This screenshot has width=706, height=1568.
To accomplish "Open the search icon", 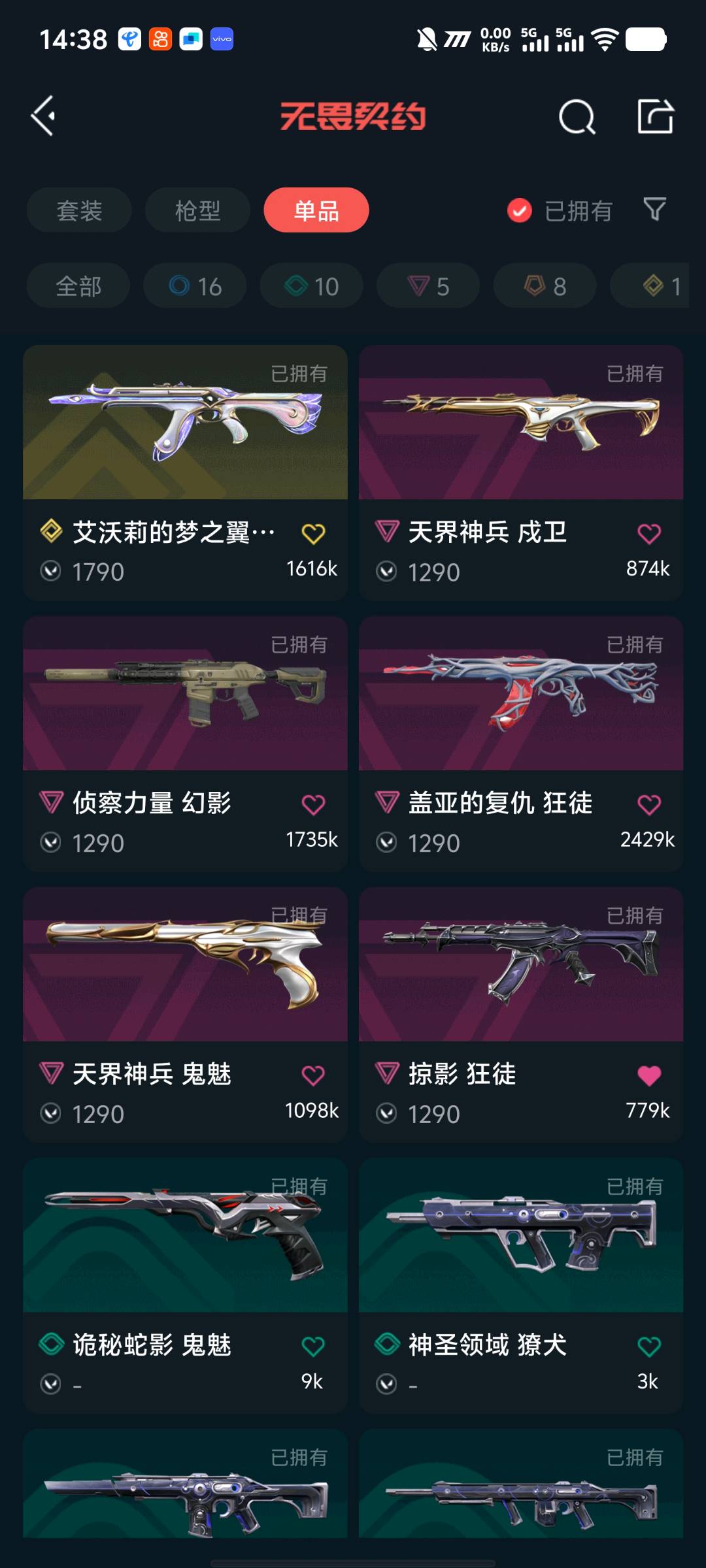I will click(x=577, y=117).
